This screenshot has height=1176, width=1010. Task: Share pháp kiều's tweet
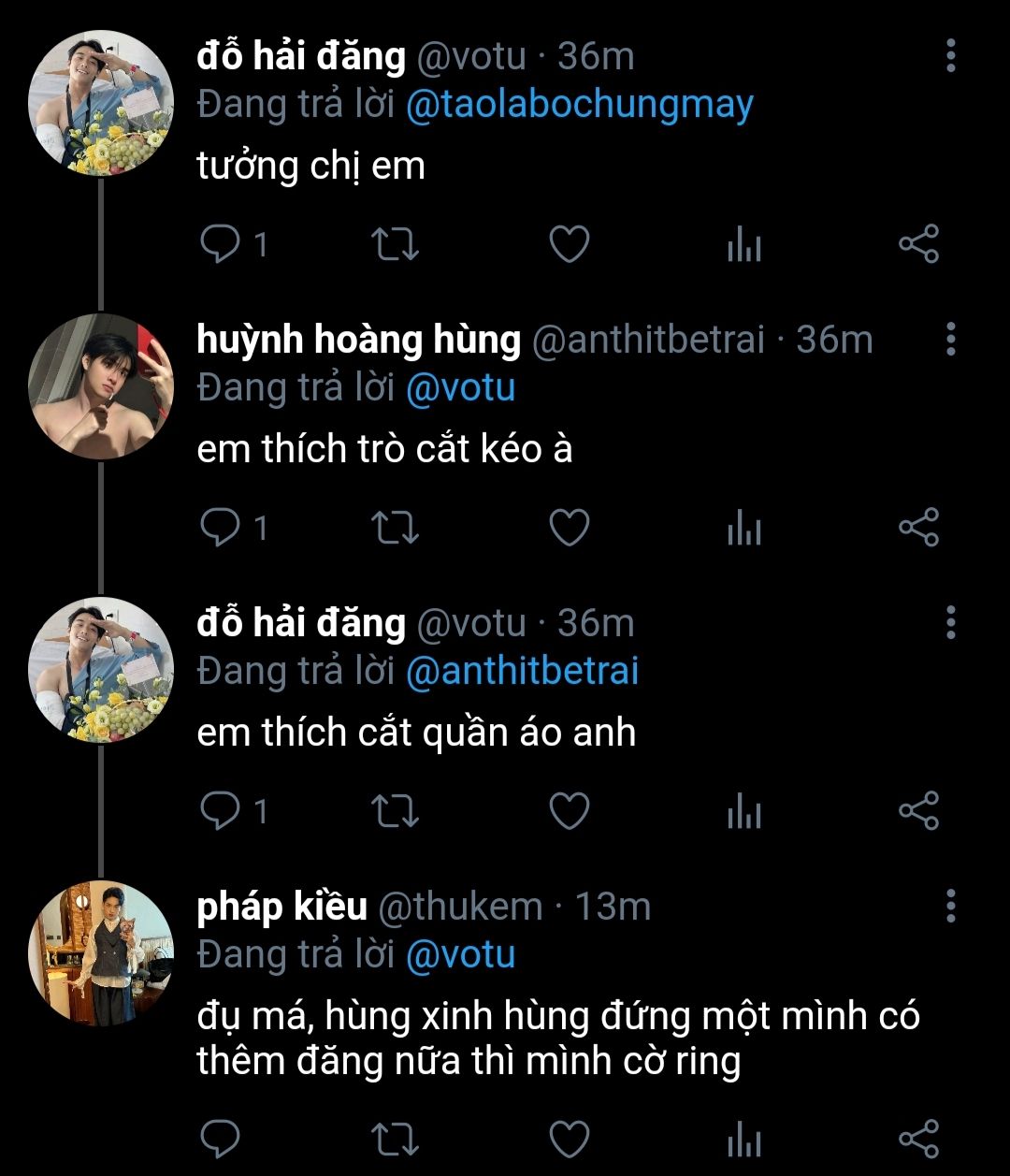[918, 1140]
